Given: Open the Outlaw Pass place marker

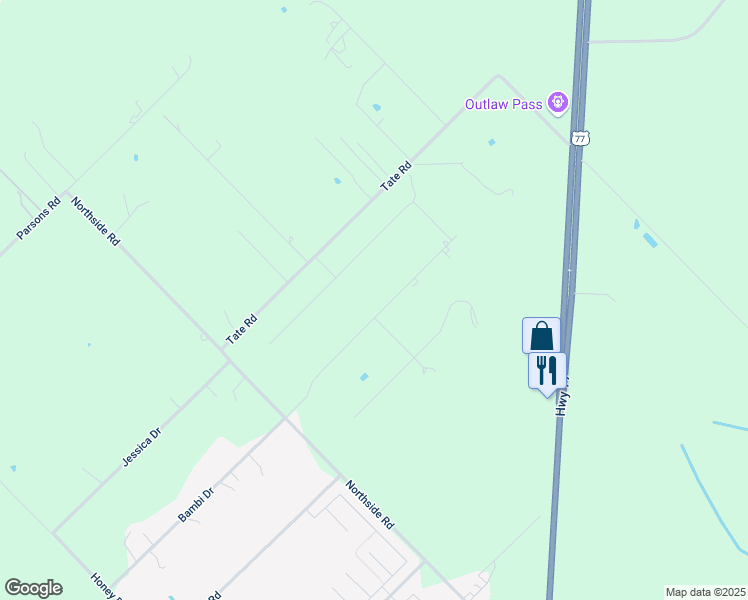Looking at the screenshot, I should [x=557, y=102].
